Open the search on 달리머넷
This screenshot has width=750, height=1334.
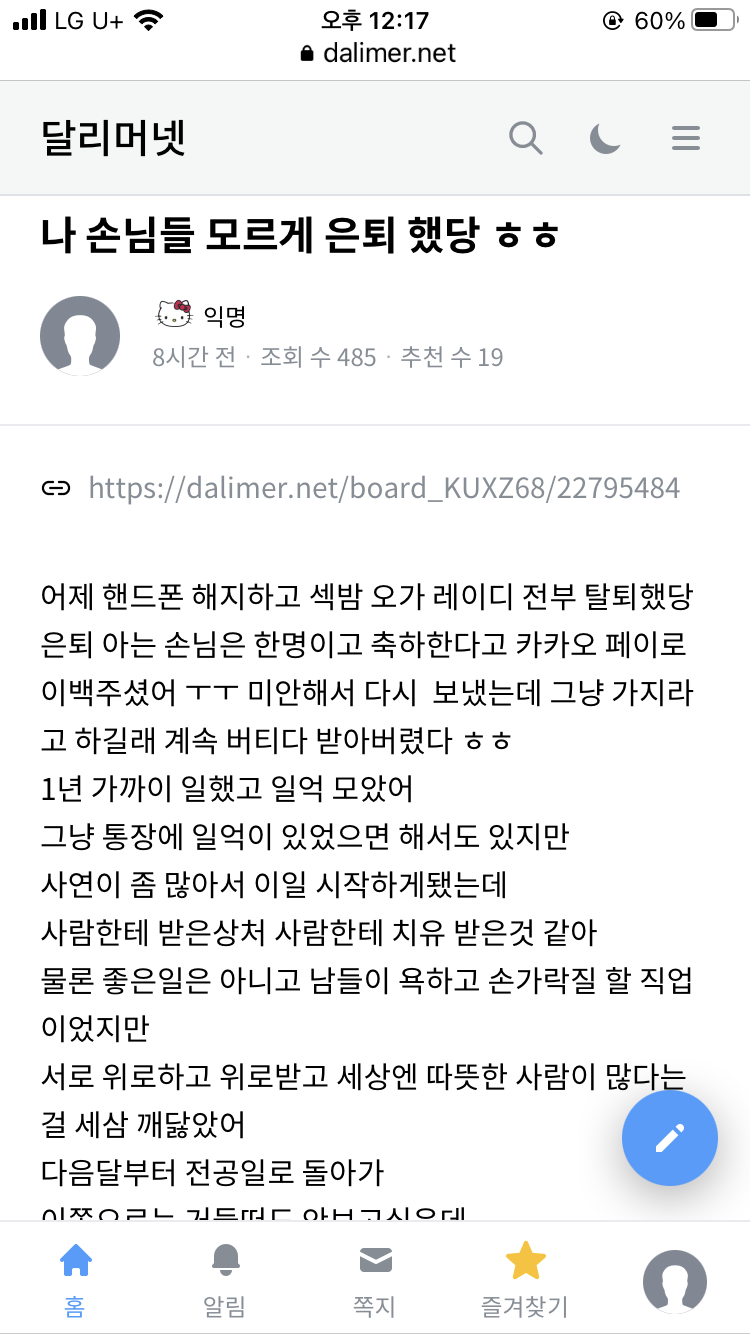click(526, 138)
